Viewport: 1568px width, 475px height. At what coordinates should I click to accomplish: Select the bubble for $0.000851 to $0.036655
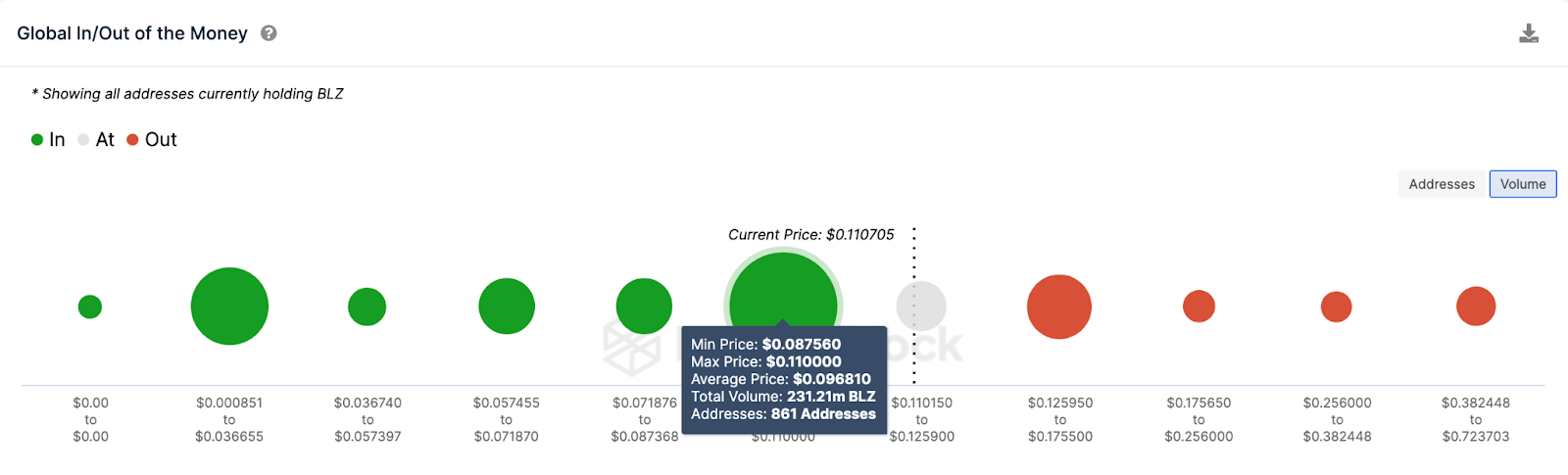(x=229, y=307)
